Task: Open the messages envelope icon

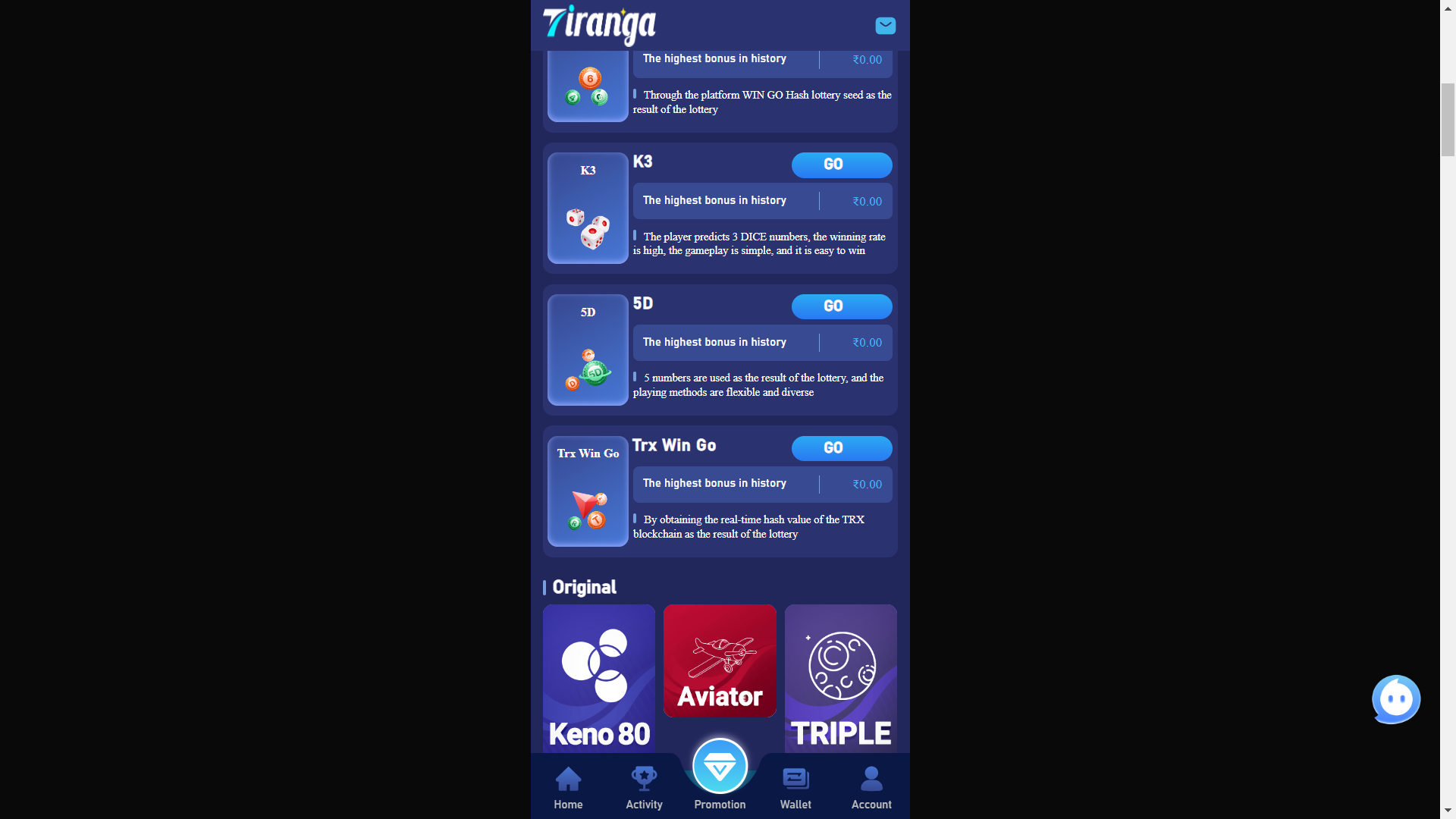Action: [x=885, y=26]
